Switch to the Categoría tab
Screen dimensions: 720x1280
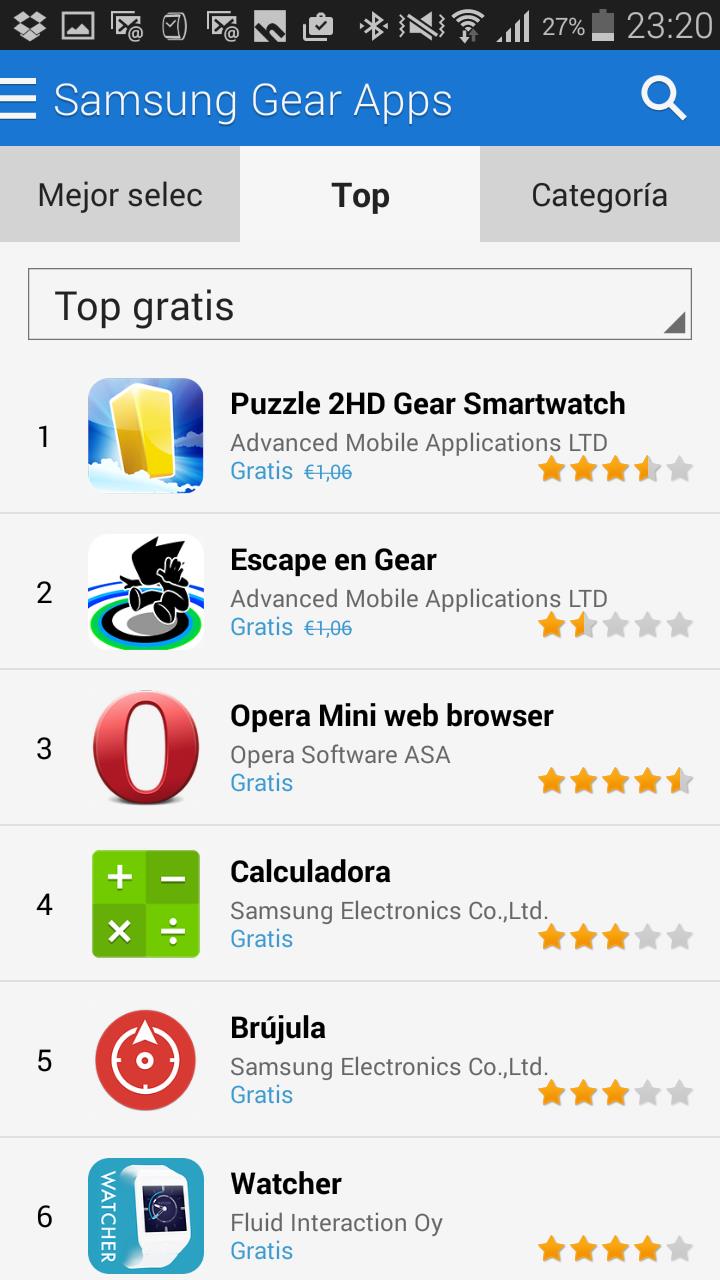point(599,195)
